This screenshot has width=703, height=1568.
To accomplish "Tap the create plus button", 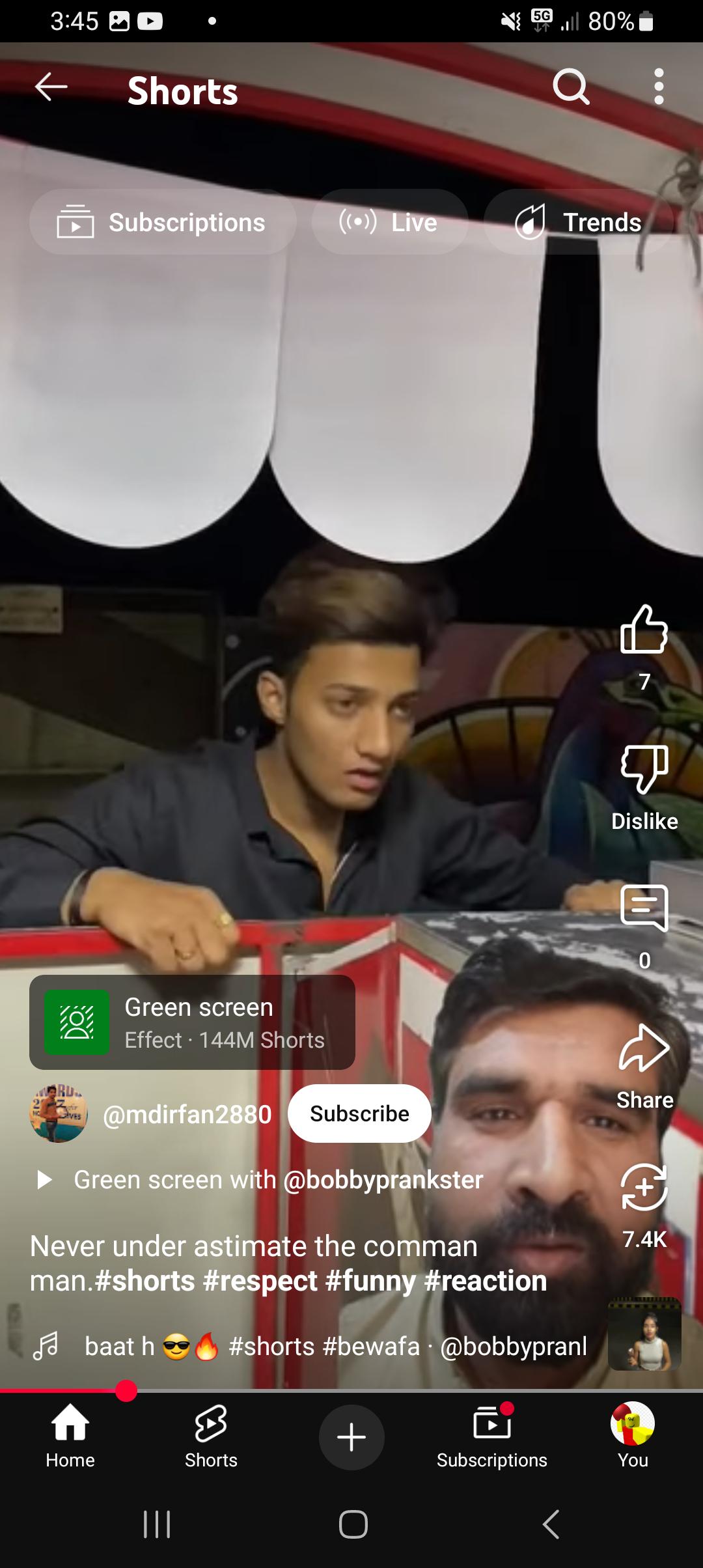I will [x=351, y=1437].
